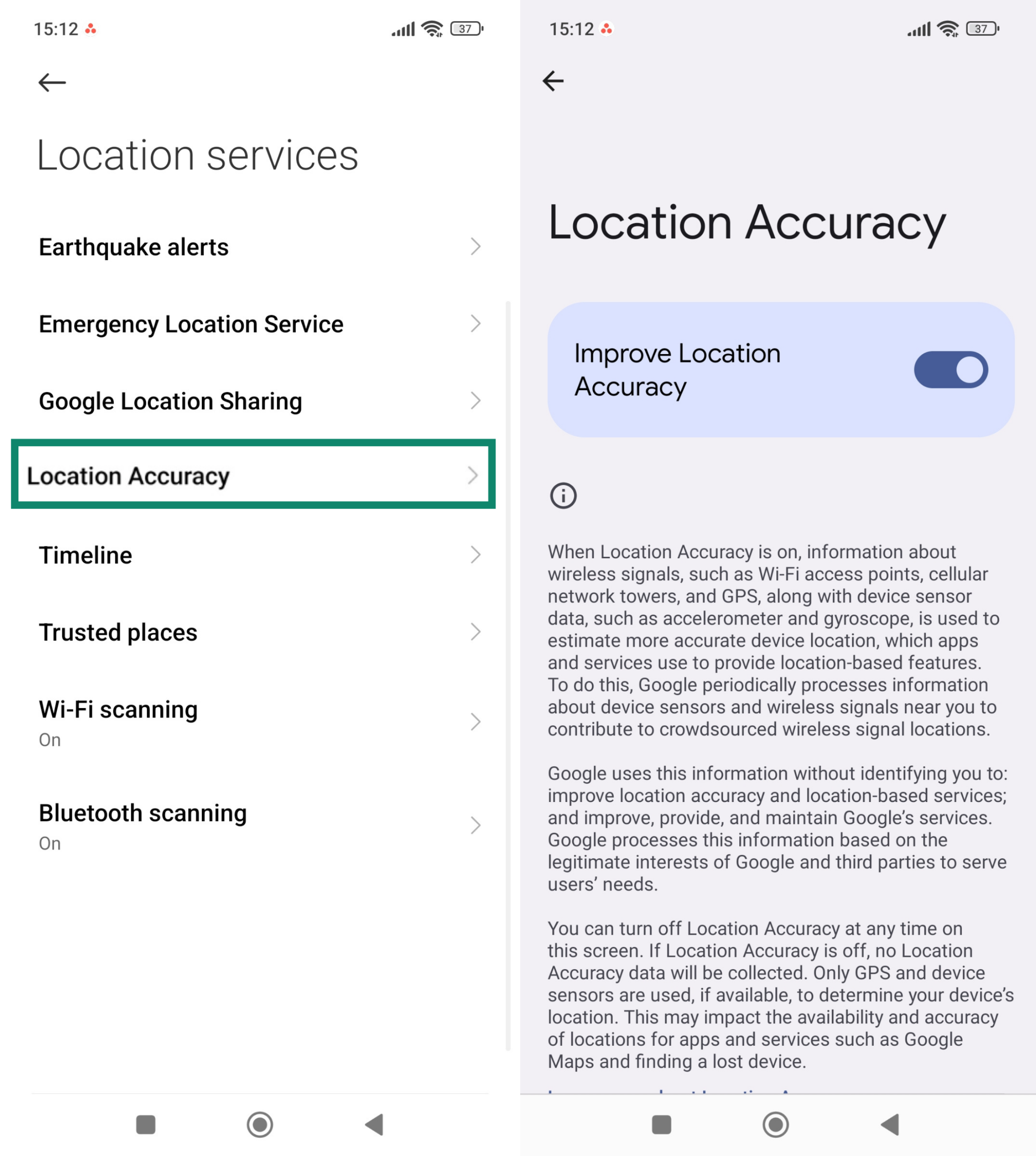The image size is (1036, 1156).
Task: Open the highlighted Location Accuracy row
Action: coord(253,475)
